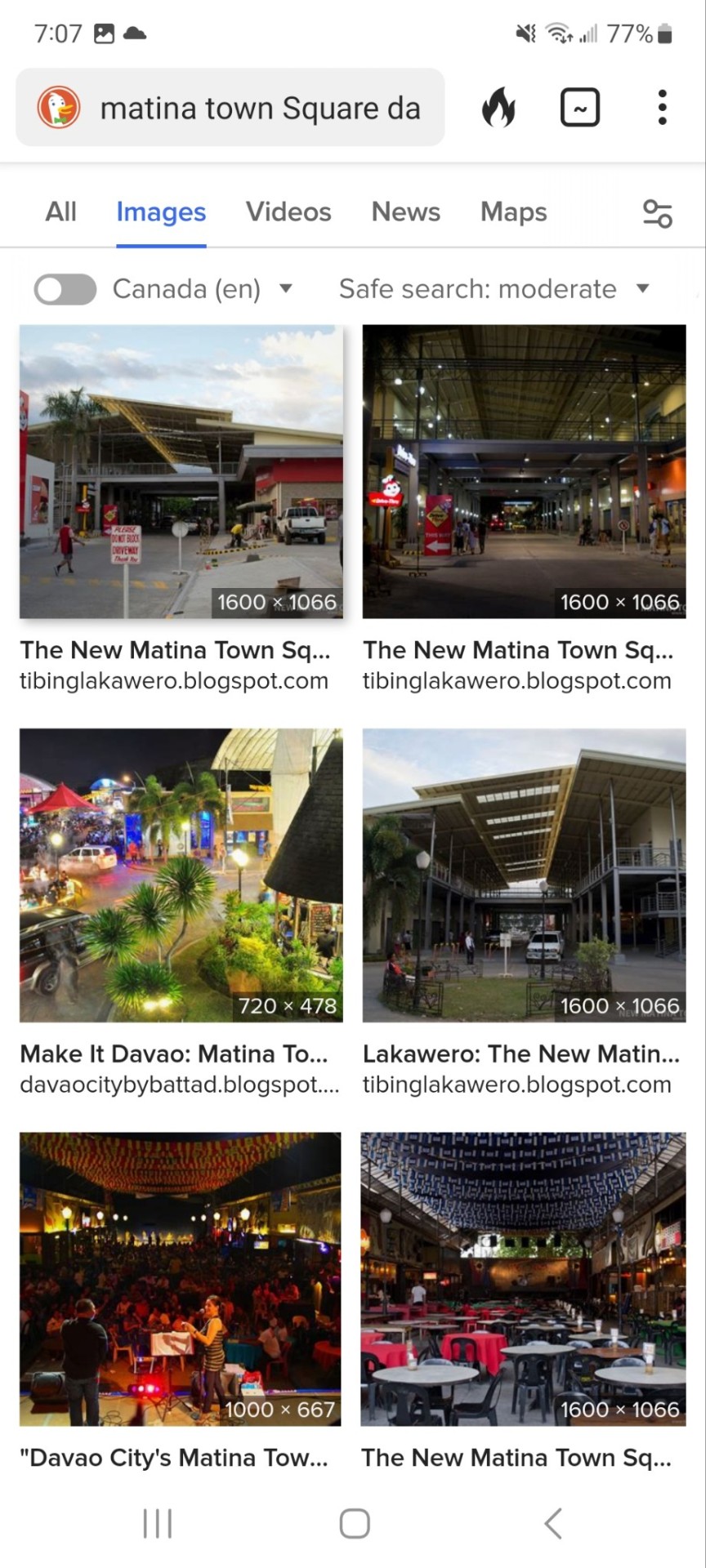Open the Lakawero: The New Matina image

click(524, 875)
